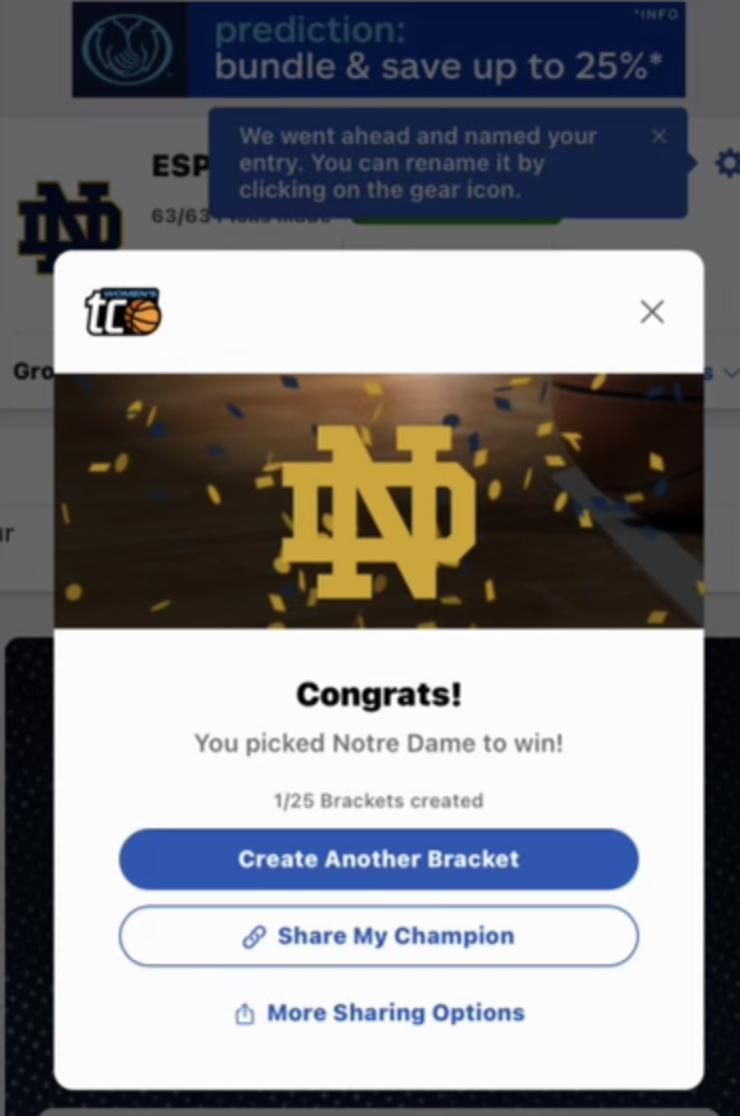Open the bundle & save ad banner
This screenshot has width=740, height=1116.
click(378, 50)
